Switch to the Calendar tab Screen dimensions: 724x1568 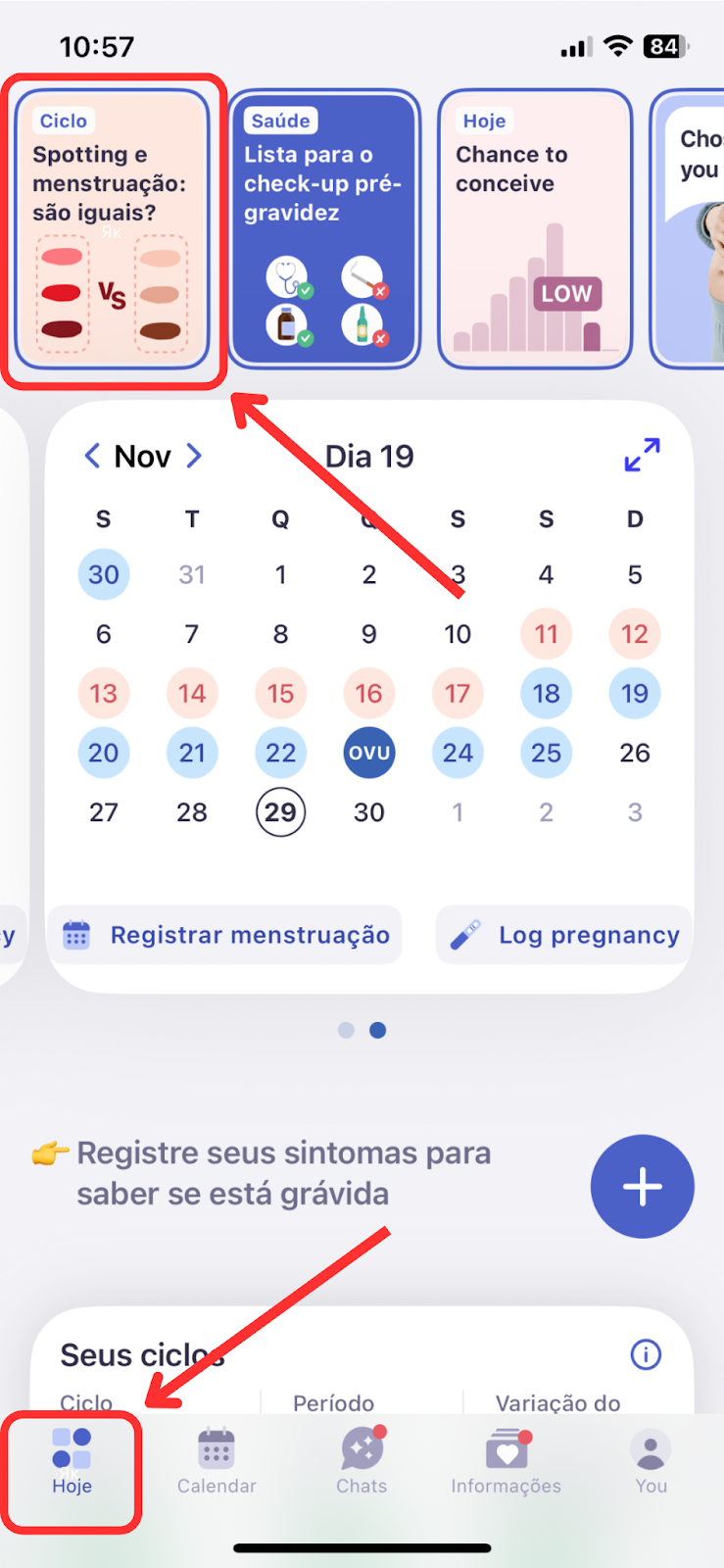coord(217,1460)
